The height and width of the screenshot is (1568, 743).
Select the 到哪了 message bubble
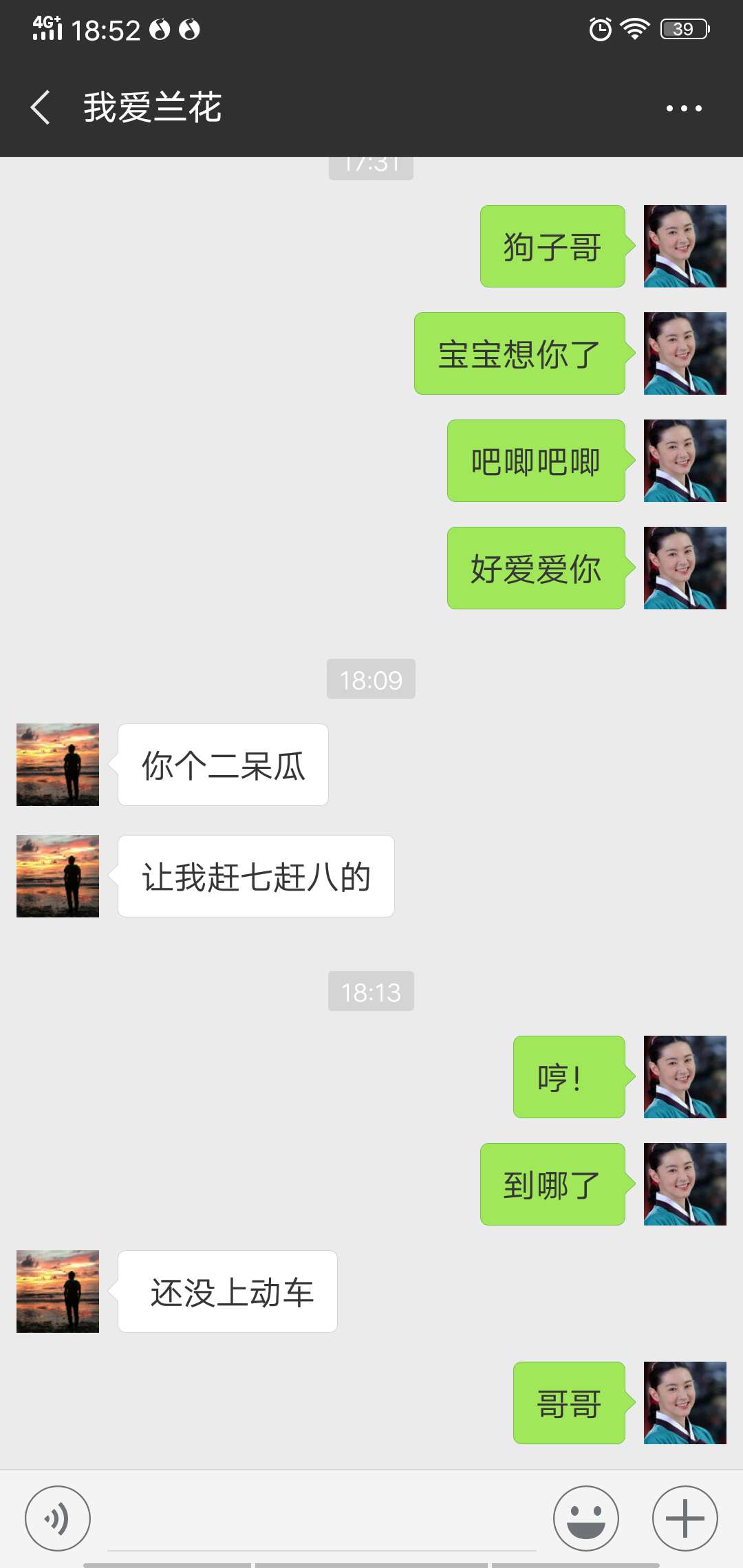(552, 1184)
